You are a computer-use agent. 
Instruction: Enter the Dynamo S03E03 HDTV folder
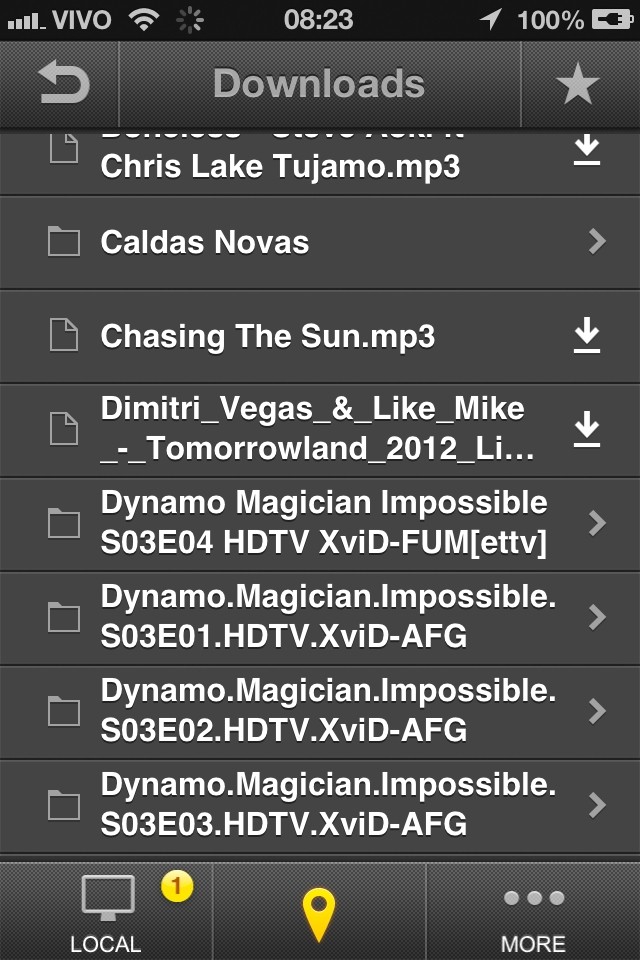pyautogui.click(x=320, y=806)
